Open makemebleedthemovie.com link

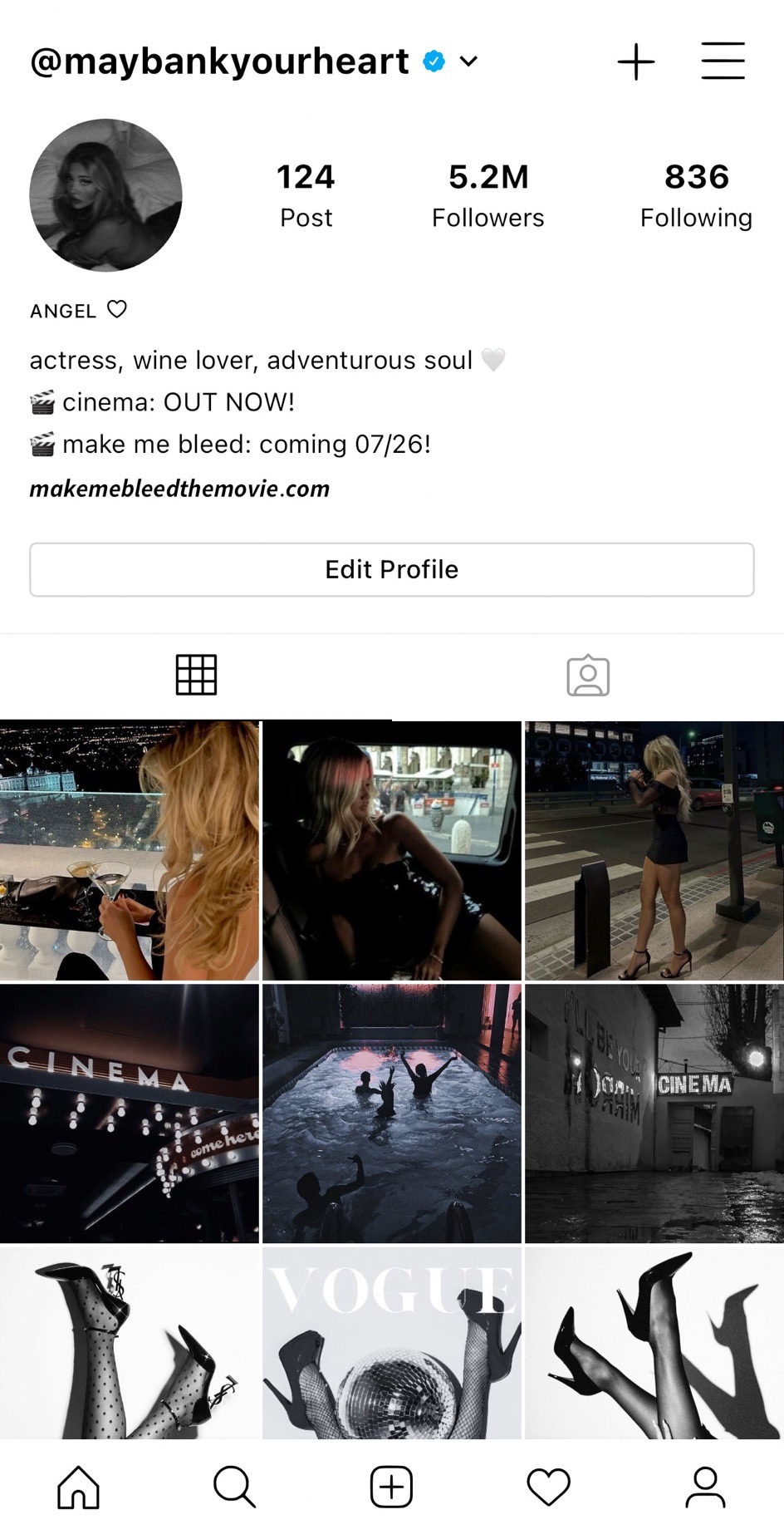click(179, 489)
